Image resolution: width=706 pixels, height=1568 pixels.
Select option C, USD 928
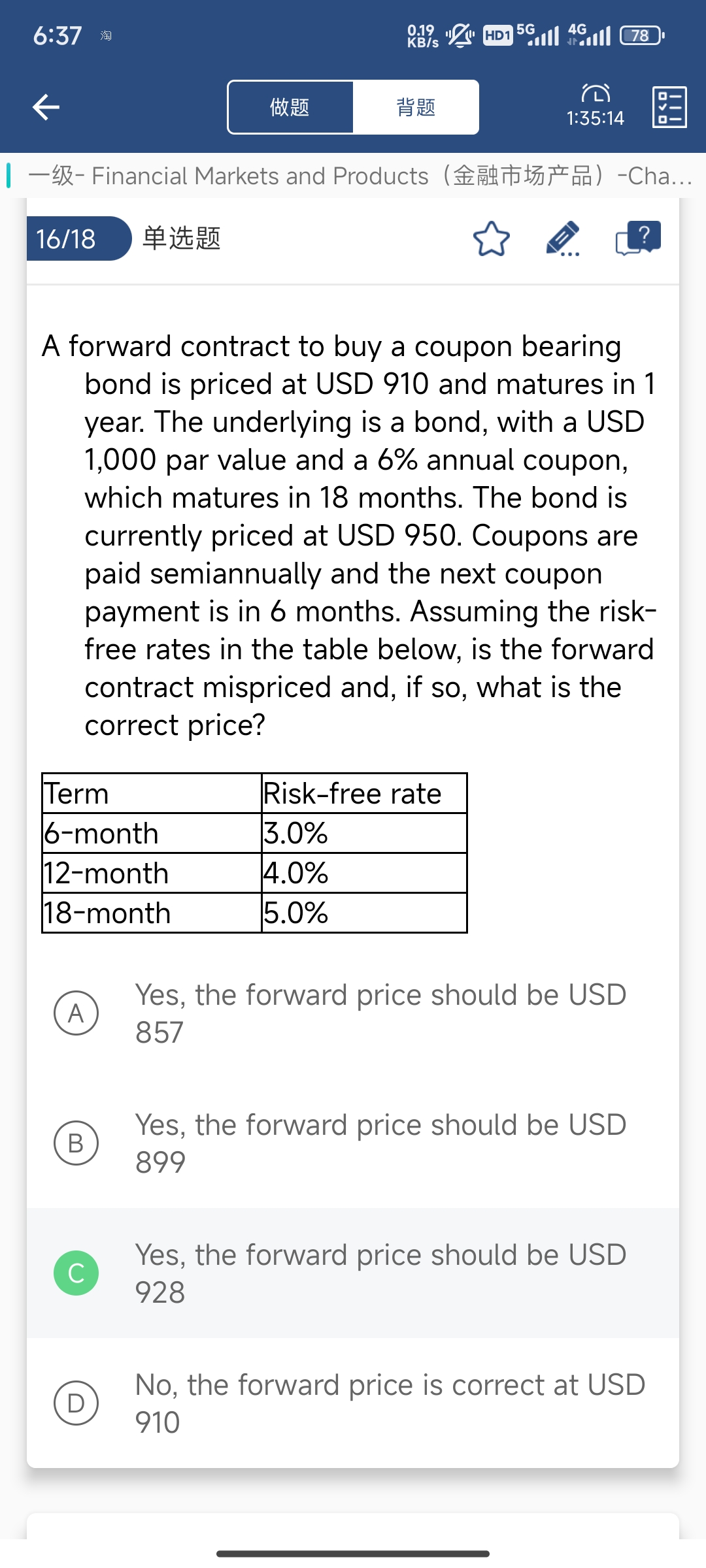click(x=353, y=1273)
